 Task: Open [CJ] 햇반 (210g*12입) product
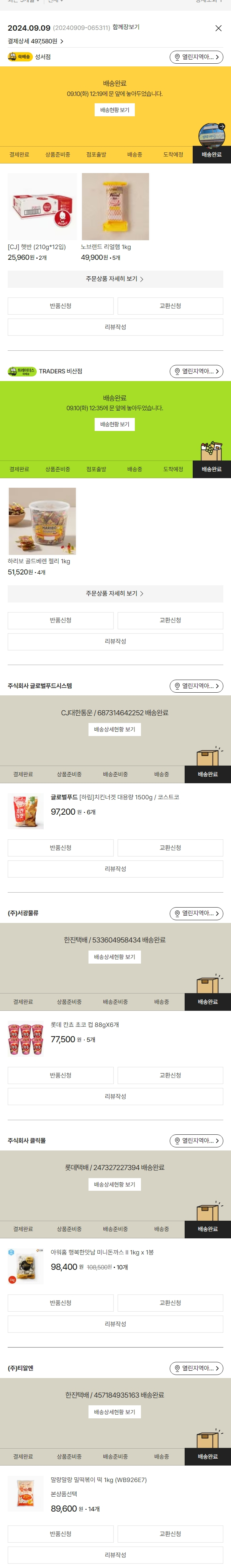point(42,207)
